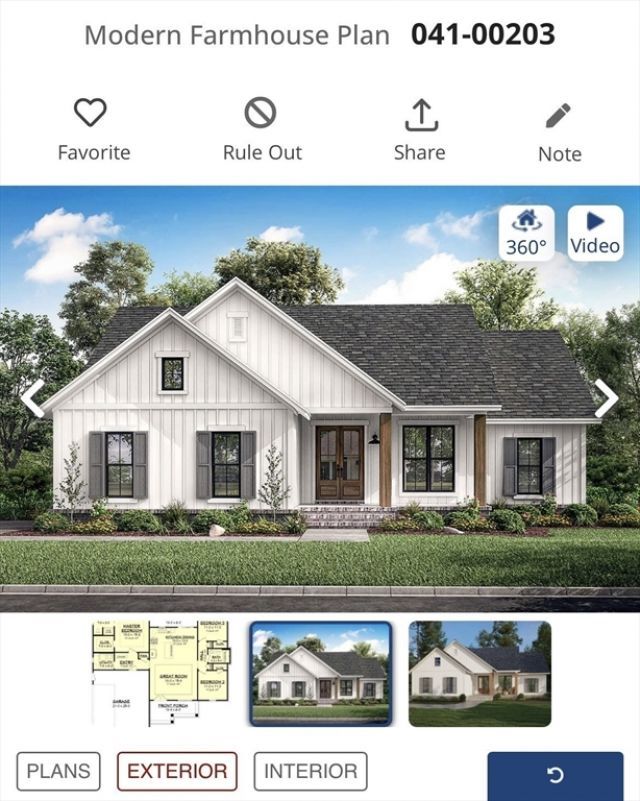The width and height of the screenshot is (640, 801).
Task: Play the plan video
Action: [595, 233]
